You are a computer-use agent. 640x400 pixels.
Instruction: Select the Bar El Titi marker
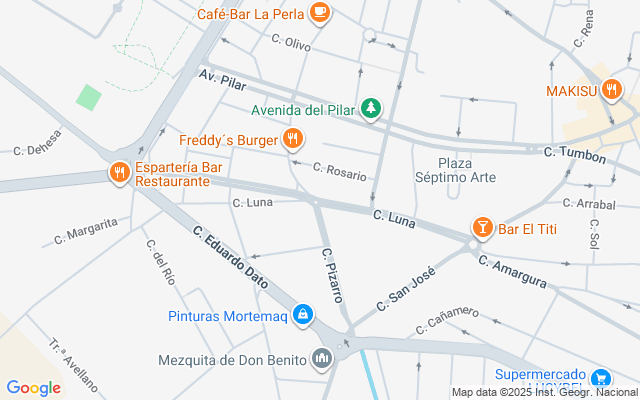point(482,229)
